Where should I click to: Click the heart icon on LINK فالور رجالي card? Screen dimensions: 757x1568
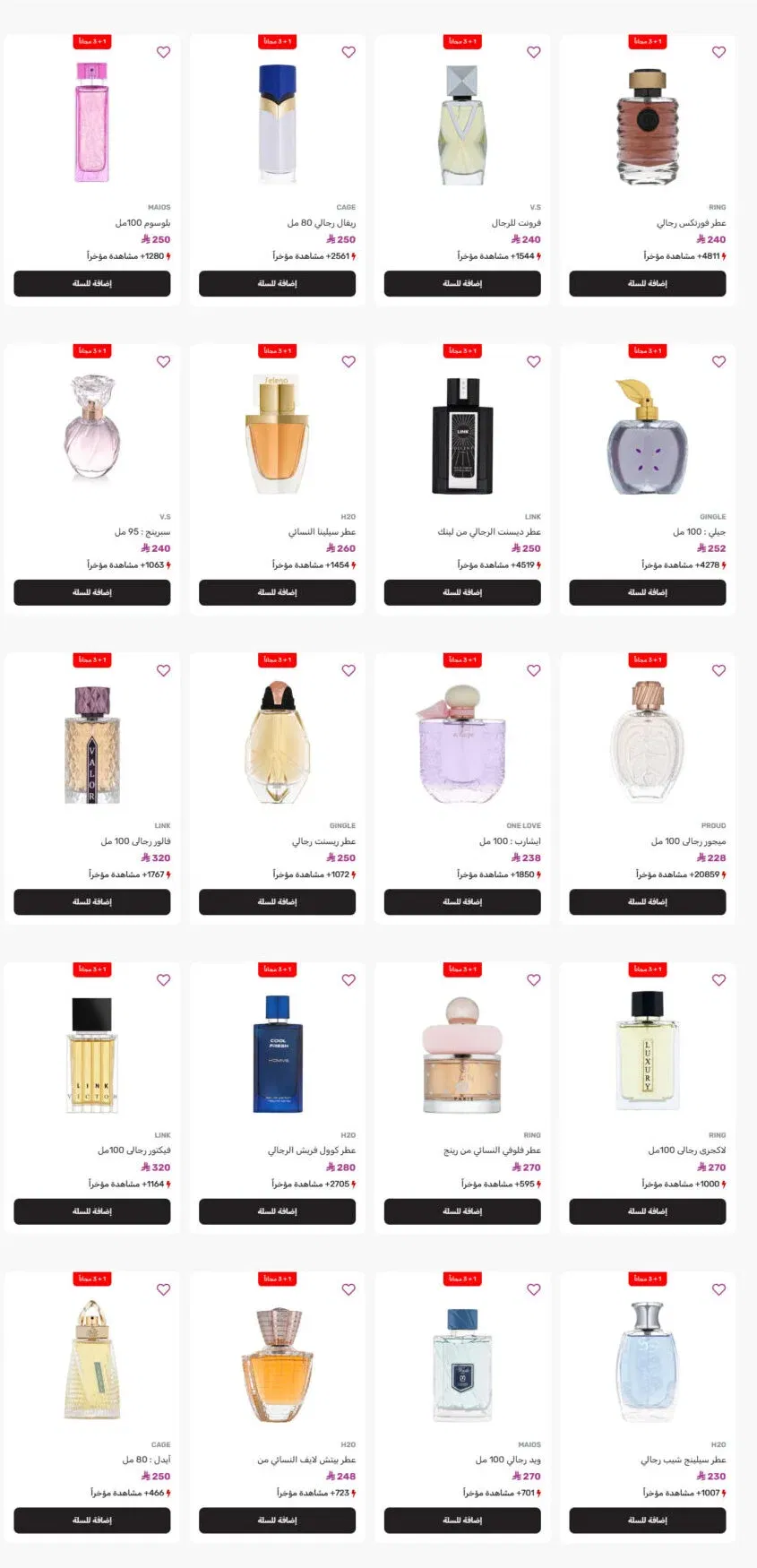pyautogui.click(x=163, y=670)
